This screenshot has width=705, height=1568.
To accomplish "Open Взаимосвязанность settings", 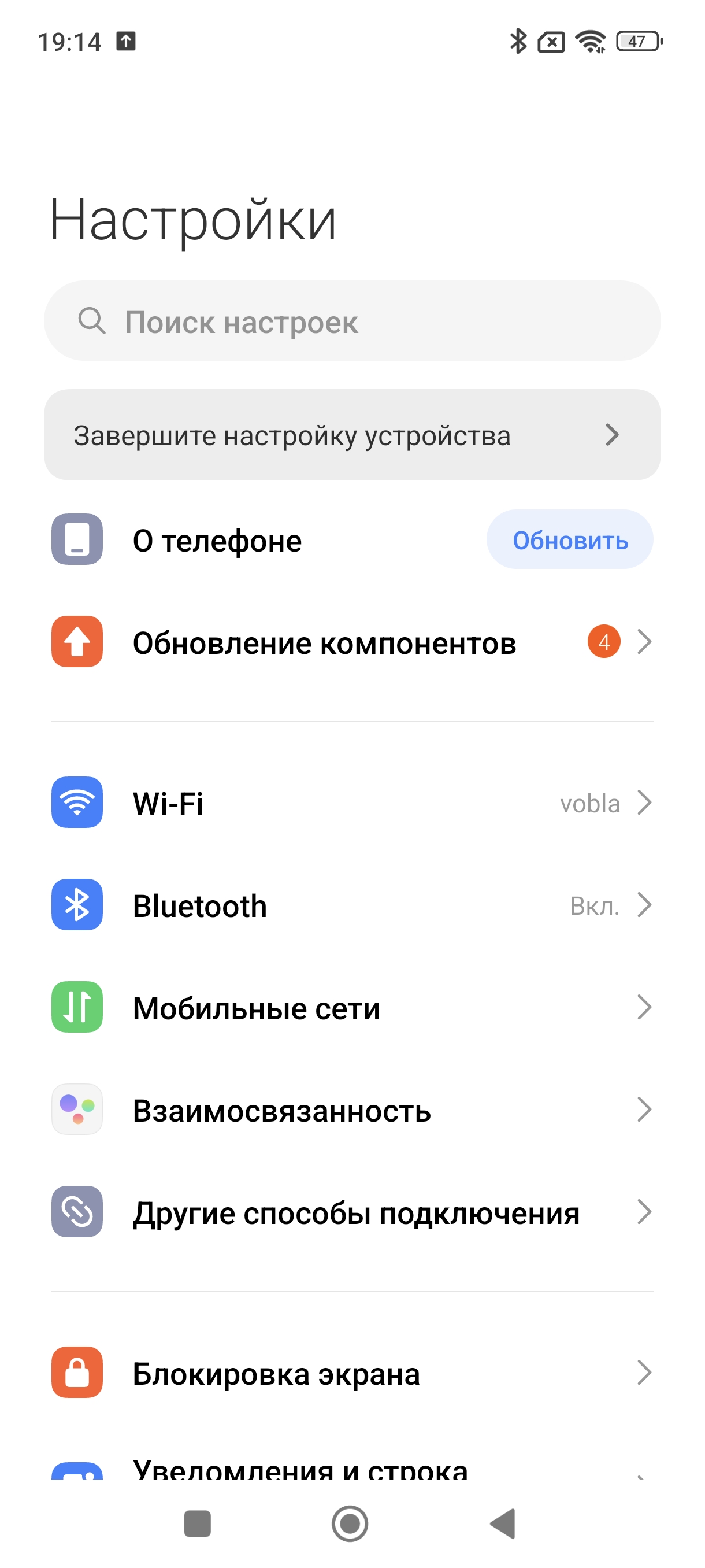I will (x=352, y=1110).
